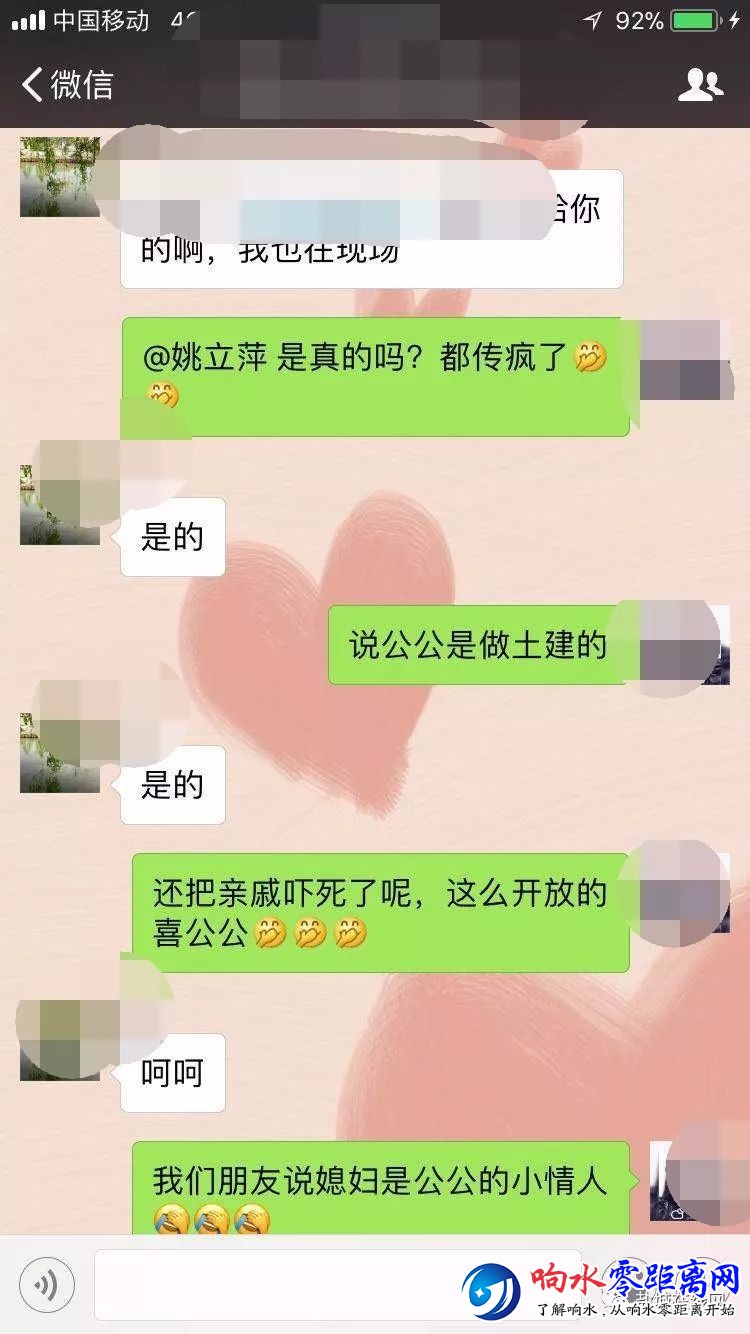Open sender avatar next to 呵呵 message
Screen dimensions: 750x1334
(x=60, y=1040)
